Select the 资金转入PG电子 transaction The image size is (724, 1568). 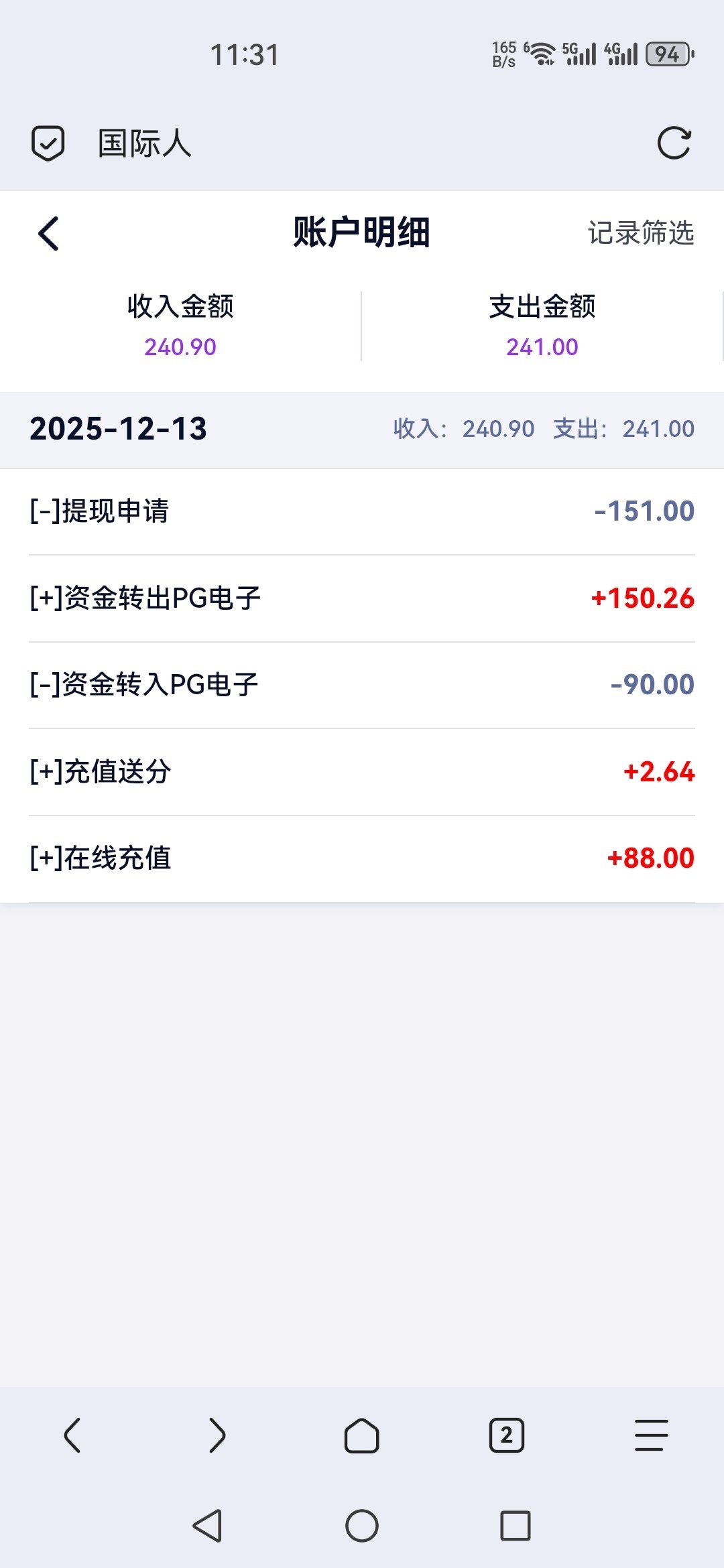click(362, 685)
